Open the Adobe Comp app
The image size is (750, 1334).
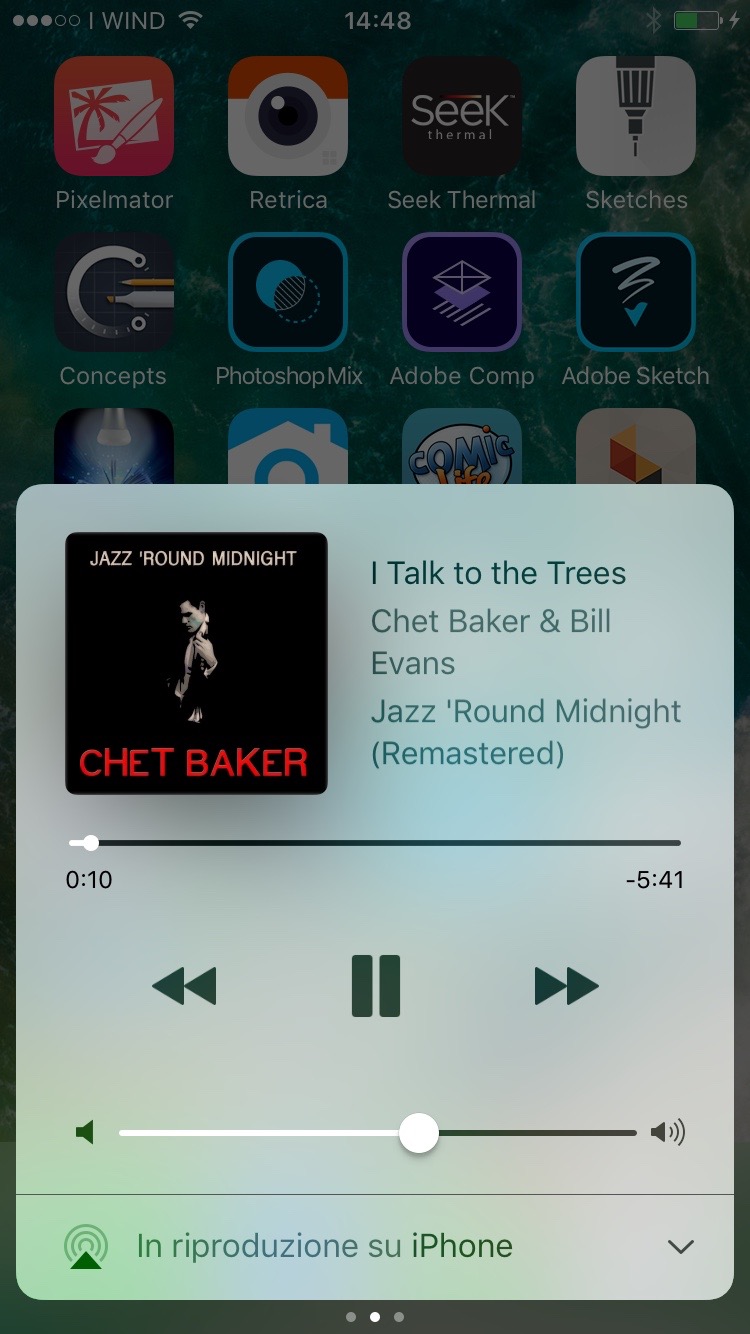coord(461,292)
